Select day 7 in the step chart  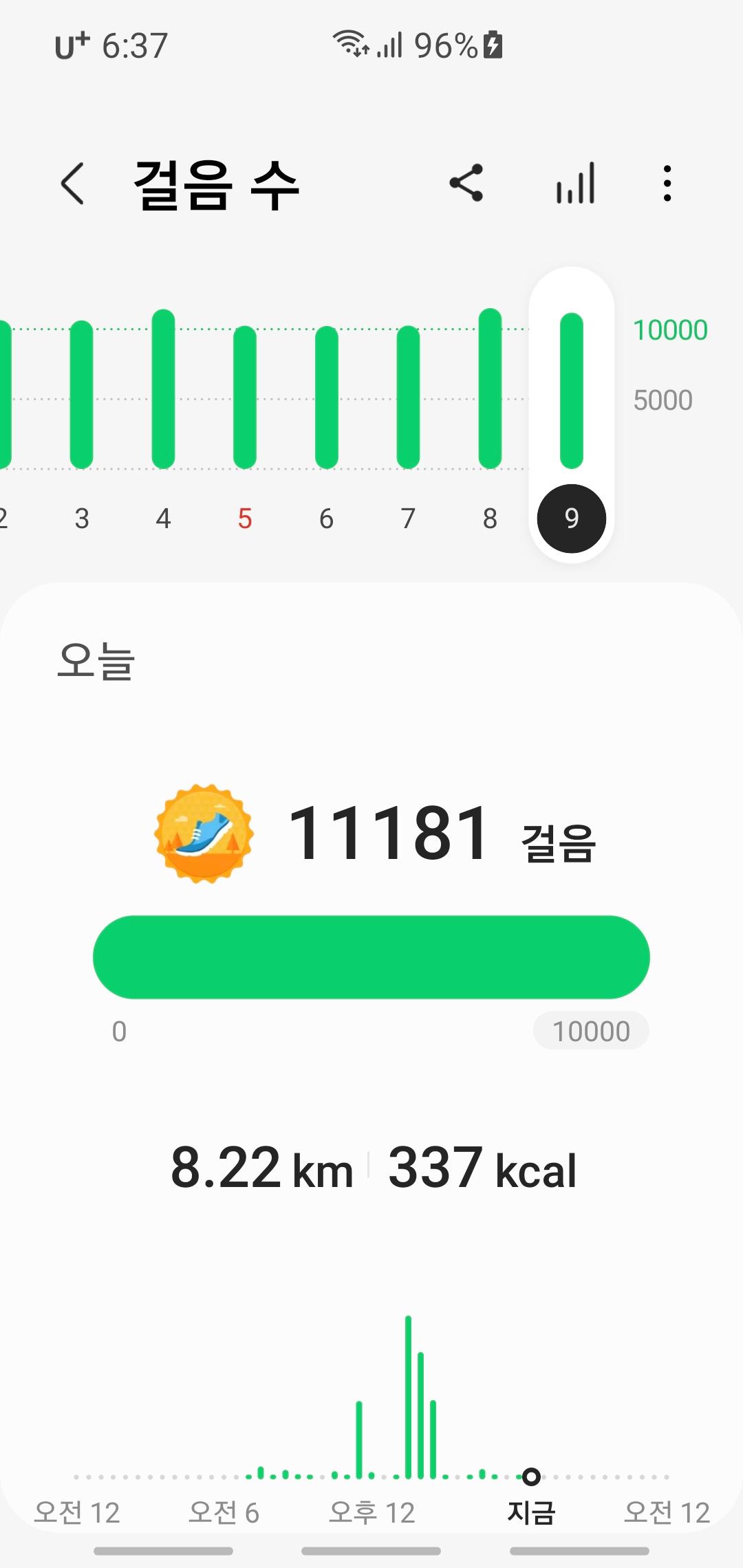pyautogui.click(x=408, y=413)
